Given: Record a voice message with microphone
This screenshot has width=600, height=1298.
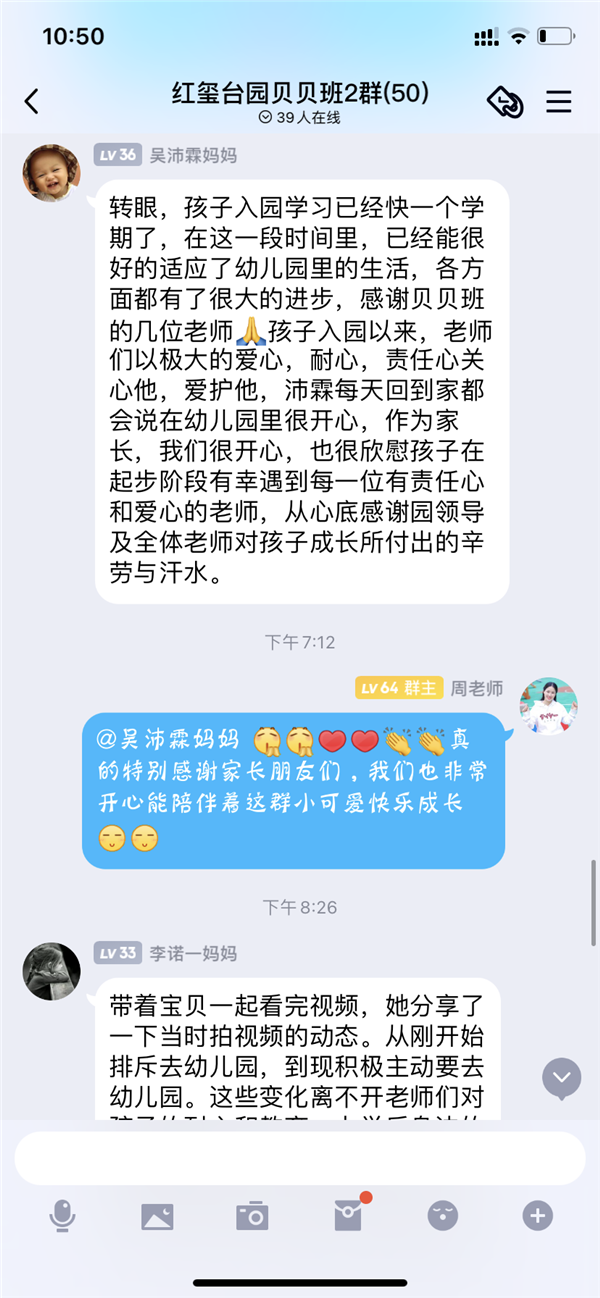Looking at the screenshot, I should tap(62, 1216).
